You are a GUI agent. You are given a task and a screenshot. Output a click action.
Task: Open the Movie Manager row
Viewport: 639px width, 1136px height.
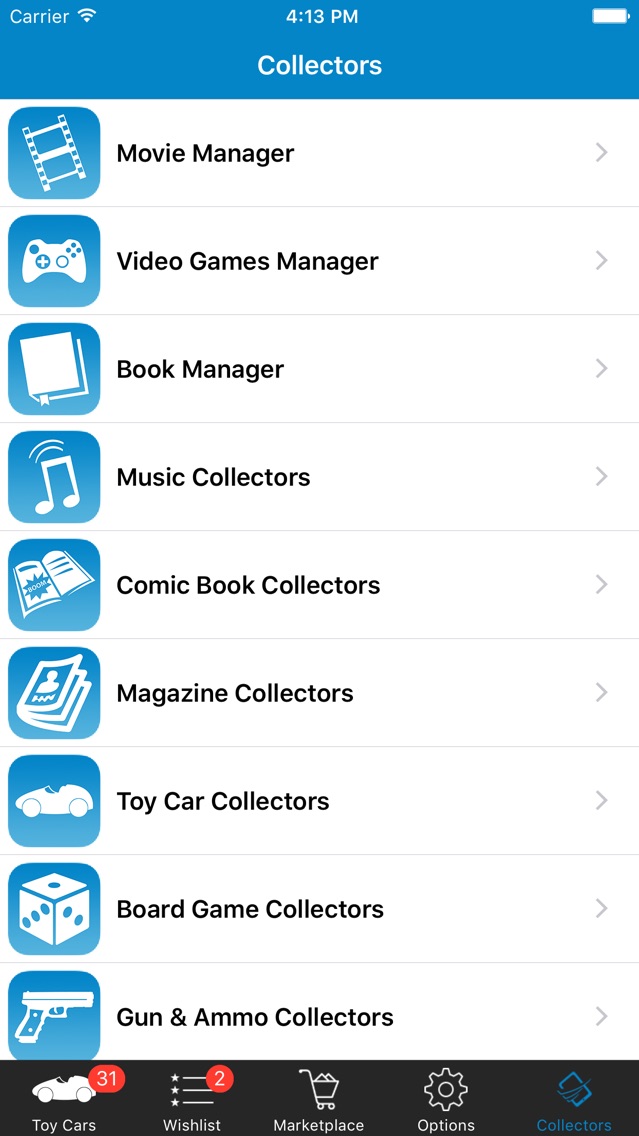(320, 153)
